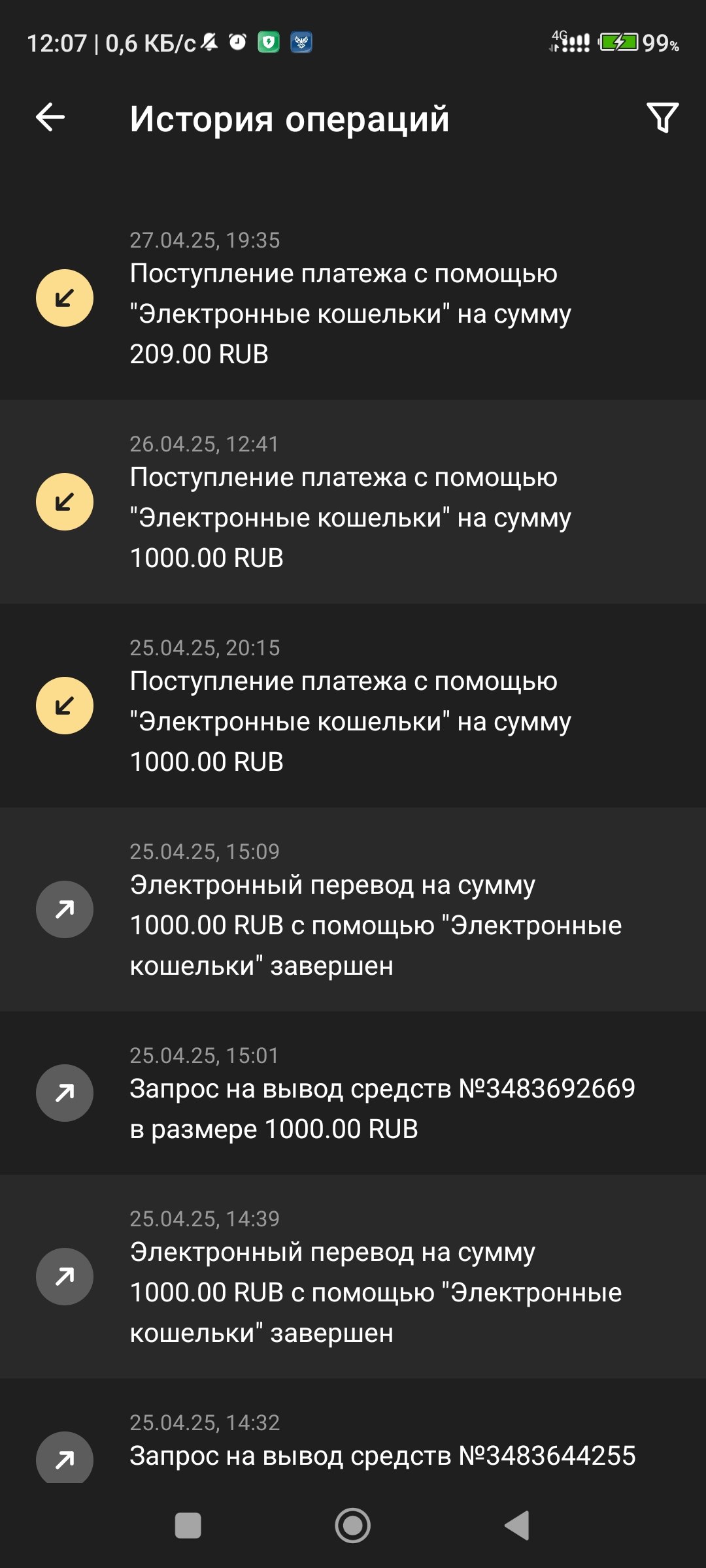The width and height of the screenshot is (706, 1568).
Task: View the completed transfer from 25.04.25, 14:39
Action: click(353, 1277)
